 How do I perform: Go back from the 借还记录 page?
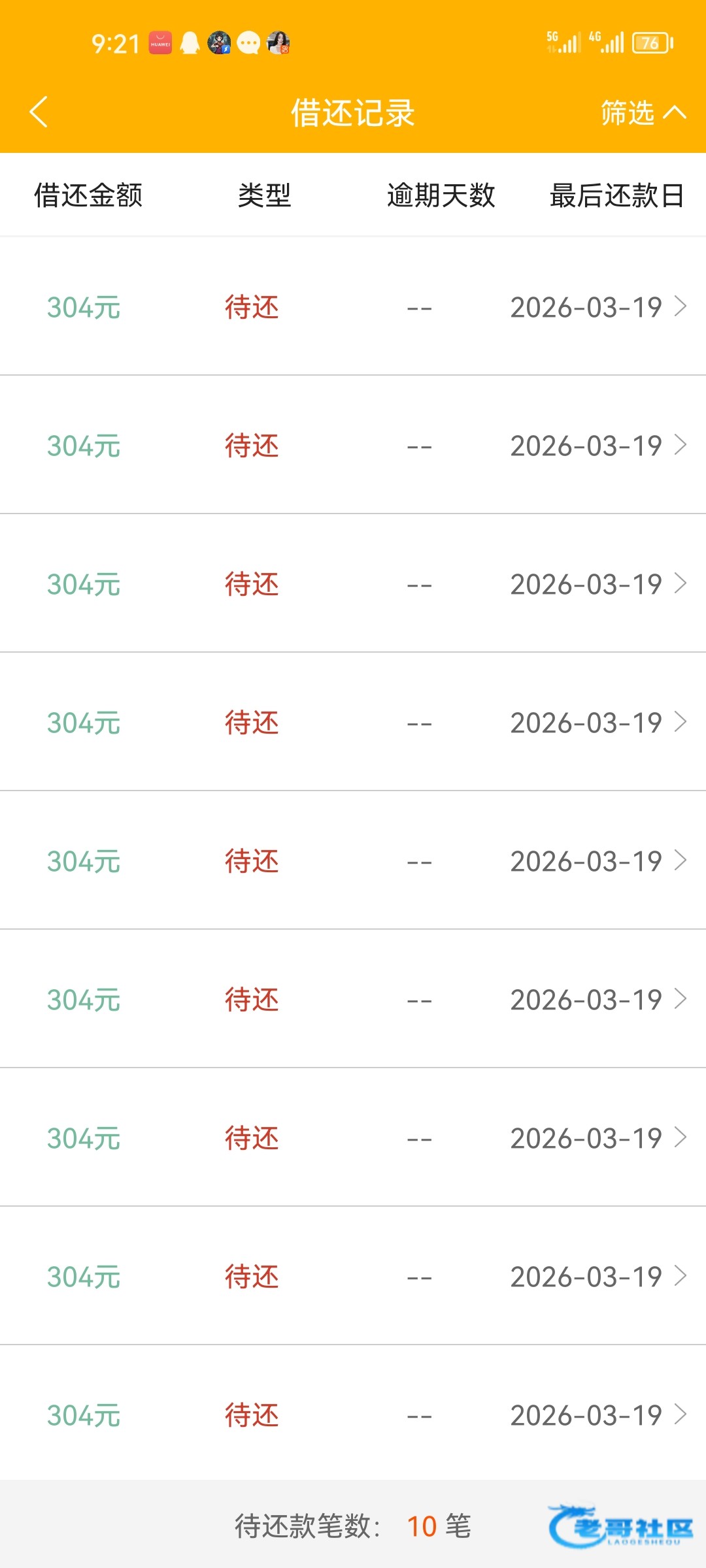pos(39,112)
